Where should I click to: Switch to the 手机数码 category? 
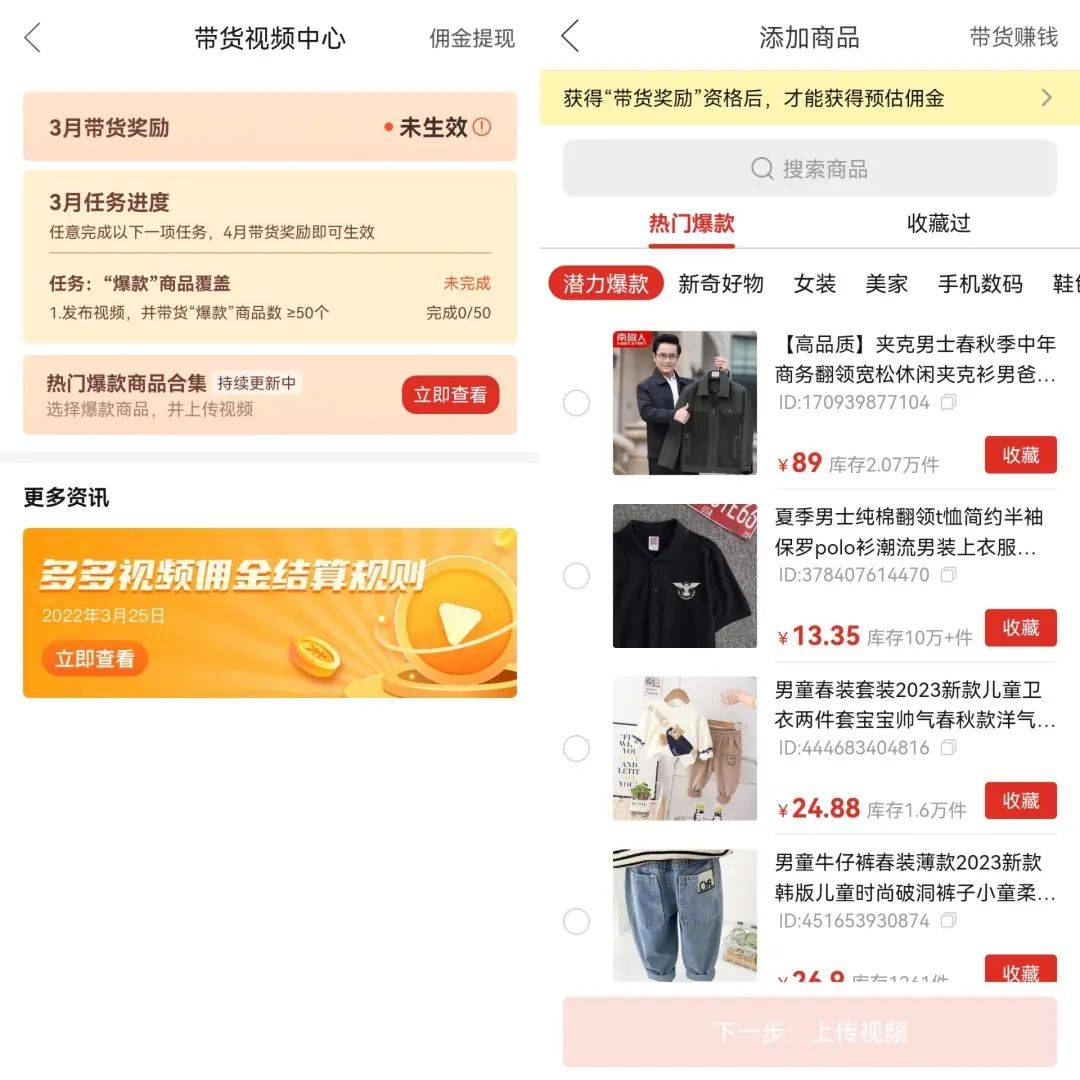coord(979,283)
